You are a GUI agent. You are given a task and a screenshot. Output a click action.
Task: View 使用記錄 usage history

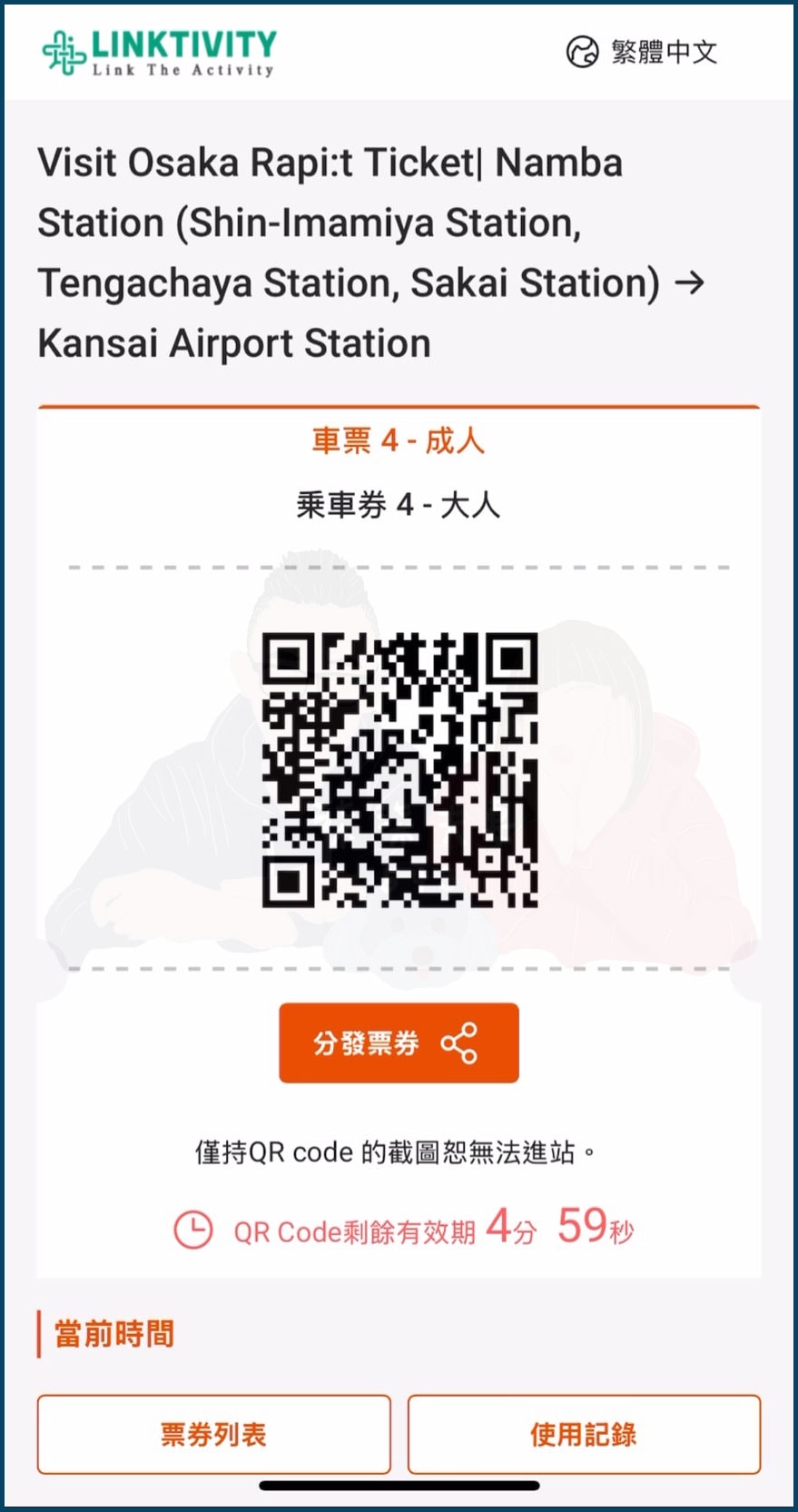tap(583, 1434)
